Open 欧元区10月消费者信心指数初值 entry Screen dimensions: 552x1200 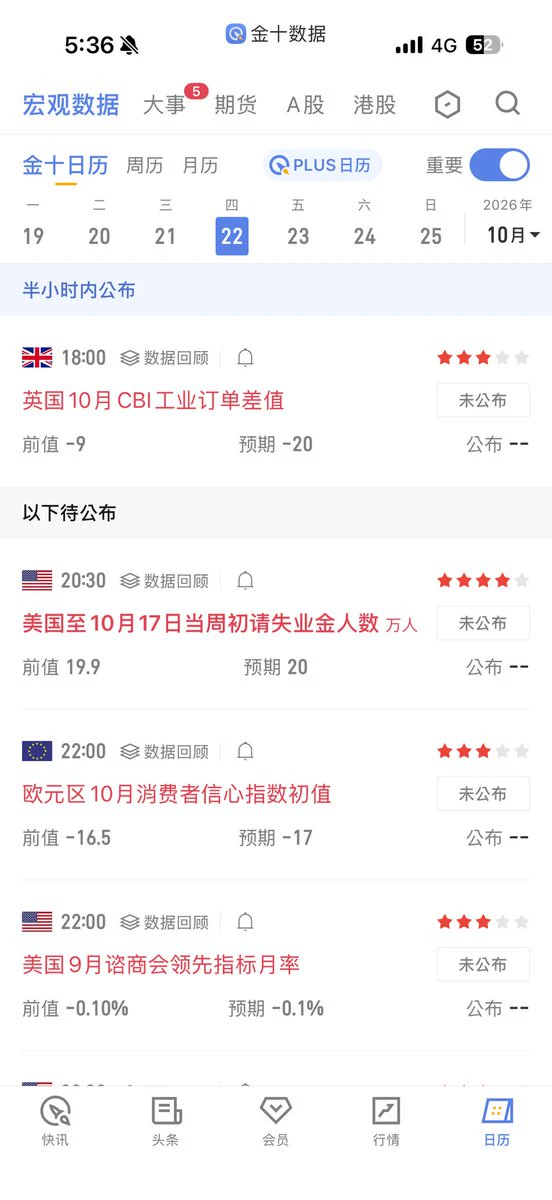(x=177, y=794)
